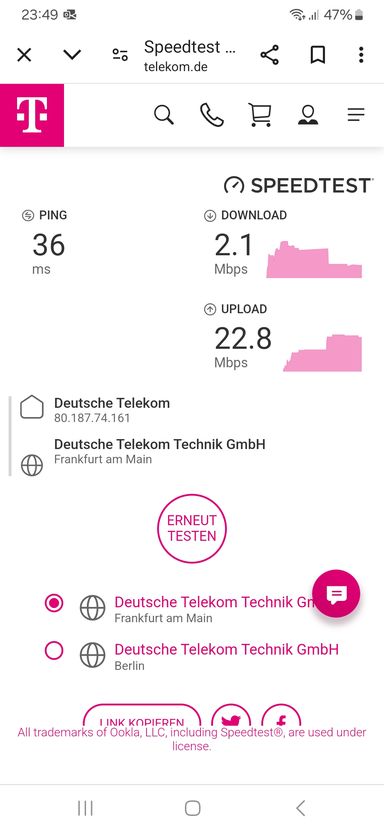Bookmark this telekom.de page
Image resolution: width=384 pixels, height=832 pixels.
[317, 55]
